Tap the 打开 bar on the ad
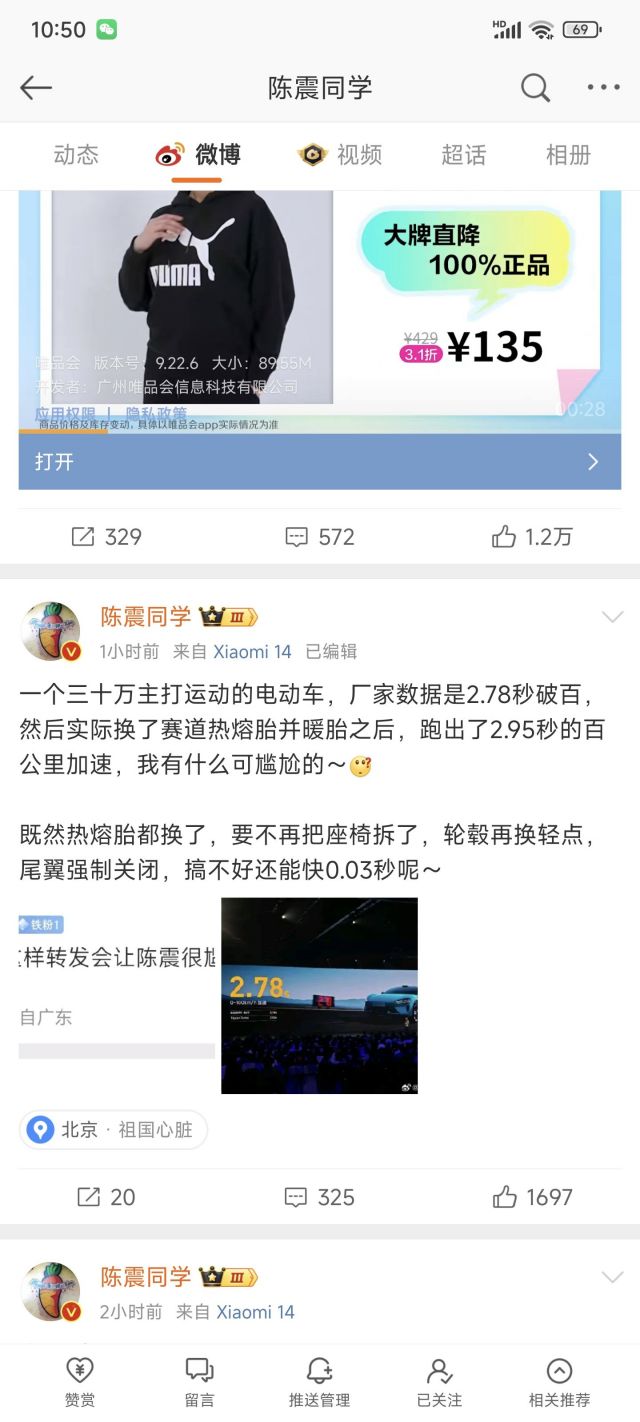Image resolution: width=640 pixels, height=1422 pixels. (320, 462)
